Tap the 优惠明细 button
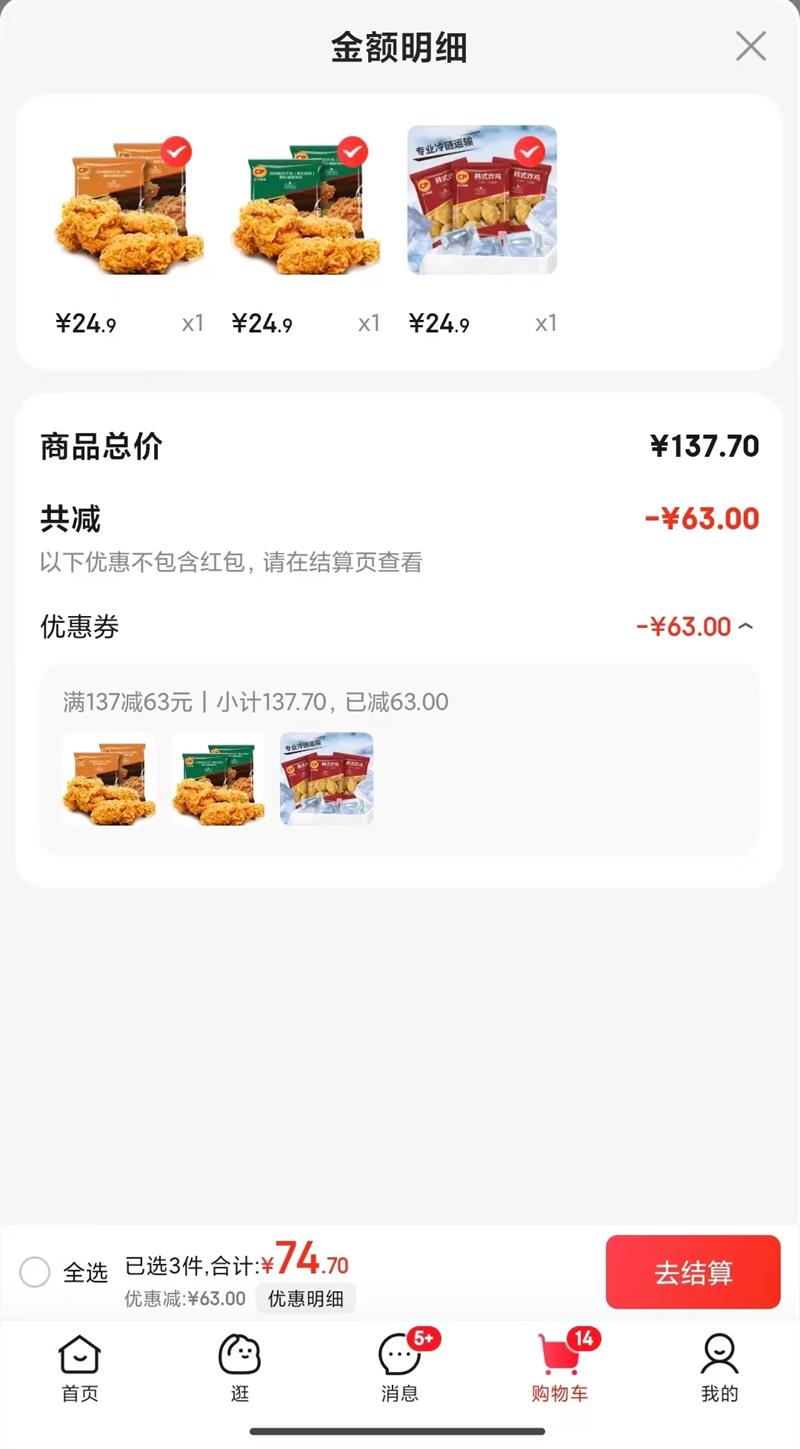Screen dimensions: 800x1449 [305, 1299]
